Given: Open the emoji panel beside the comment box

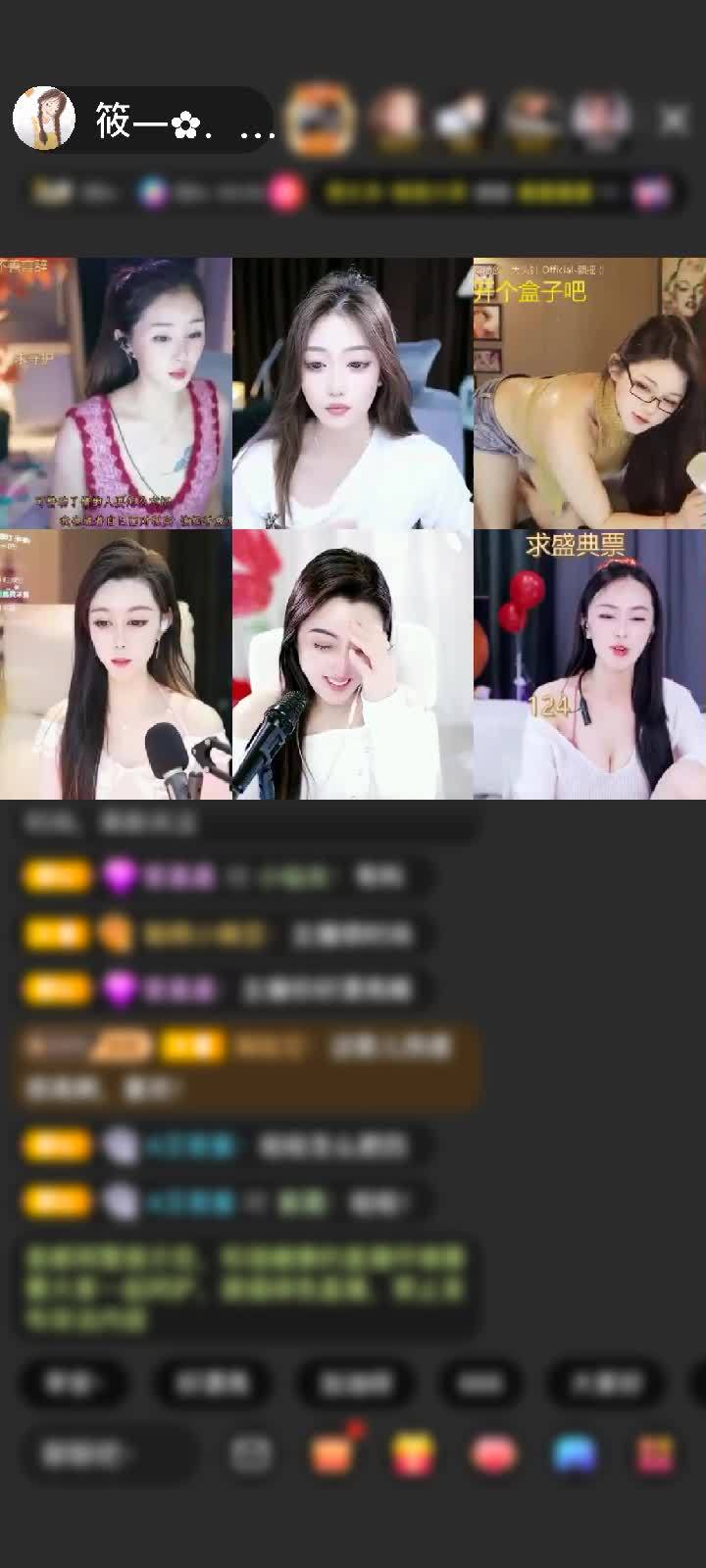Looking at the screenshot, I should (251, 1455).
